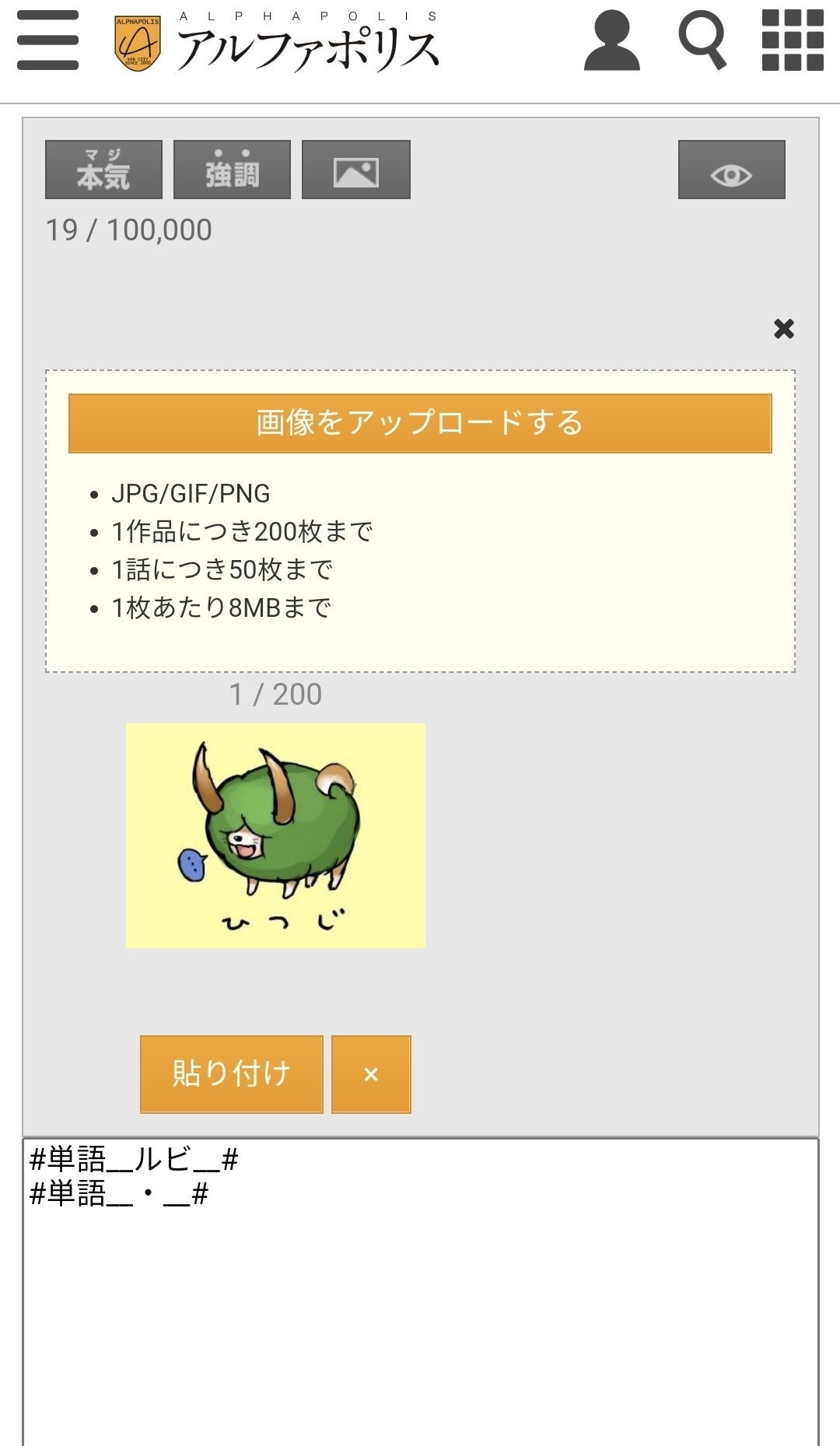Tap the アルファポリス logo
840x1446 pixels.
tap(278, 43)
